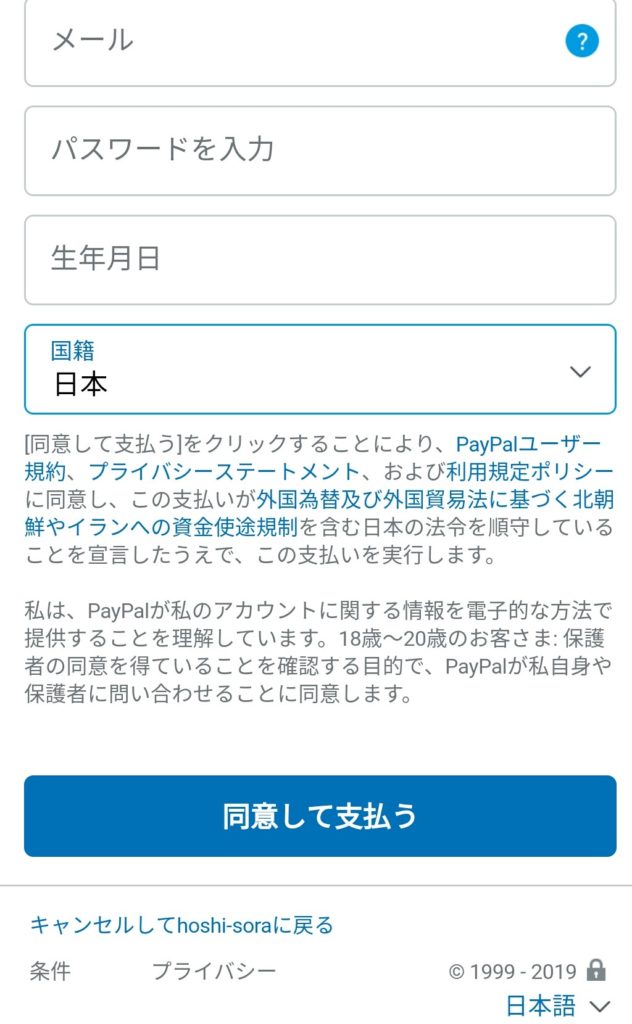Select the 生年月日 birthdate field
Screen dimensions: 632x1024
(320, 259)
